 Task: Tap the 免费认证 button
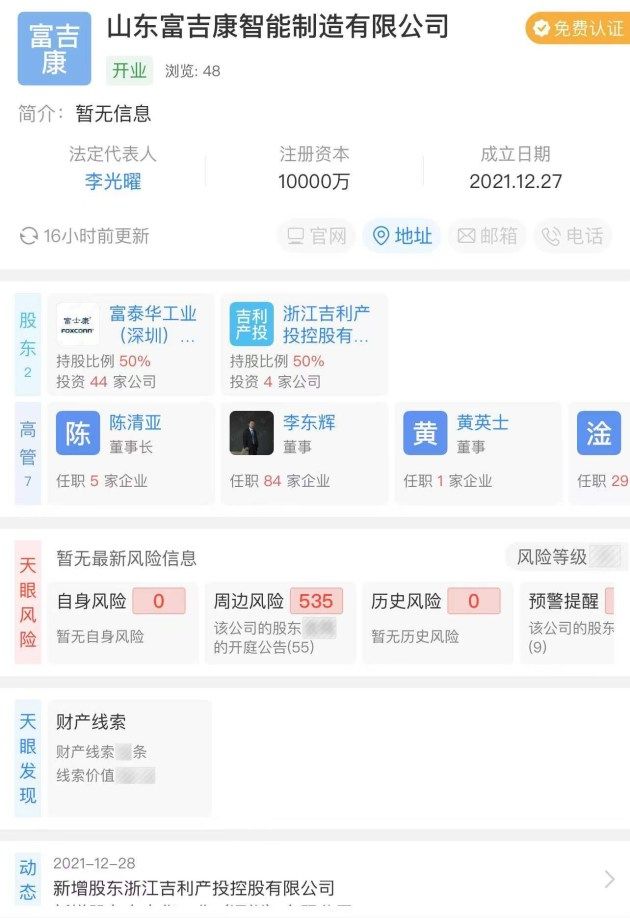click(578, 28)
